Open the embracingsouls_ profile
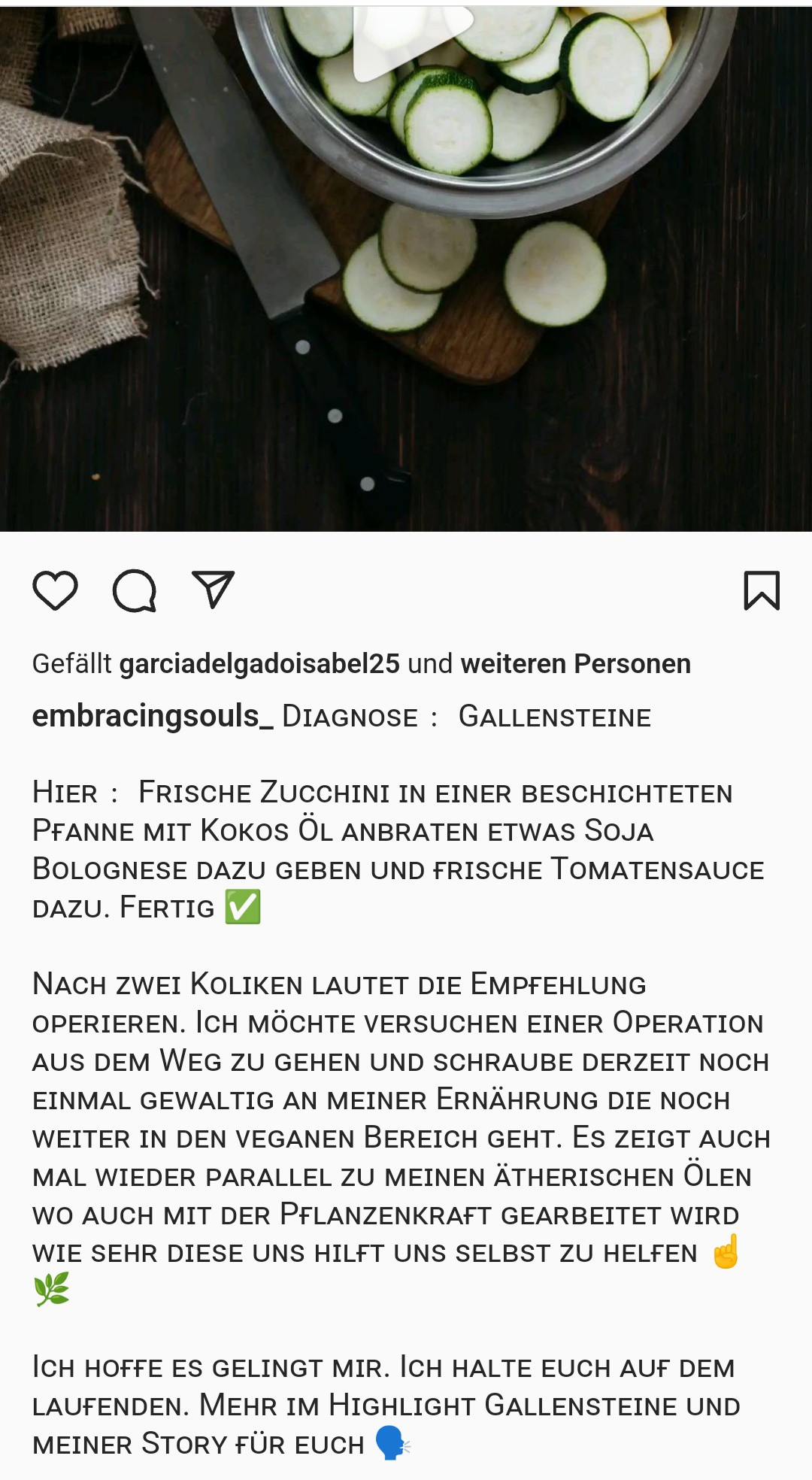 (x=153, y=717)
